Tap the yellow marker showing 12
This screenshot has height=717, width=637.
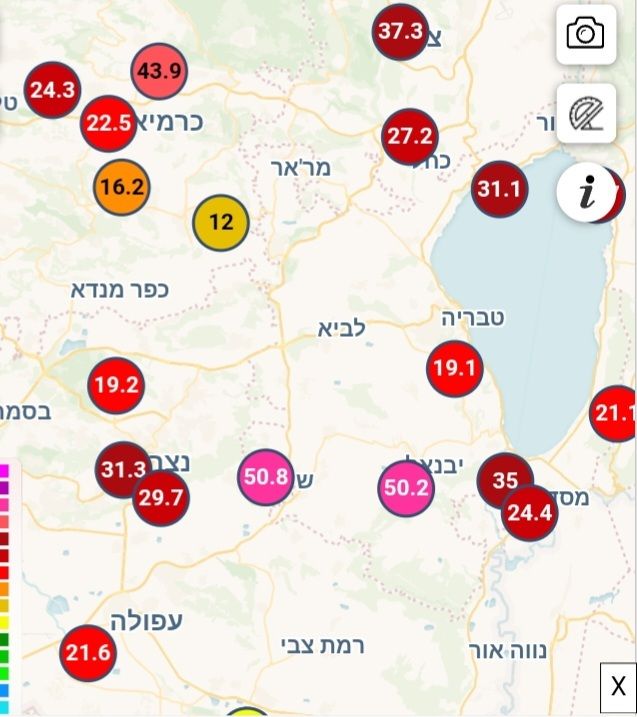[x=221, y=222]
